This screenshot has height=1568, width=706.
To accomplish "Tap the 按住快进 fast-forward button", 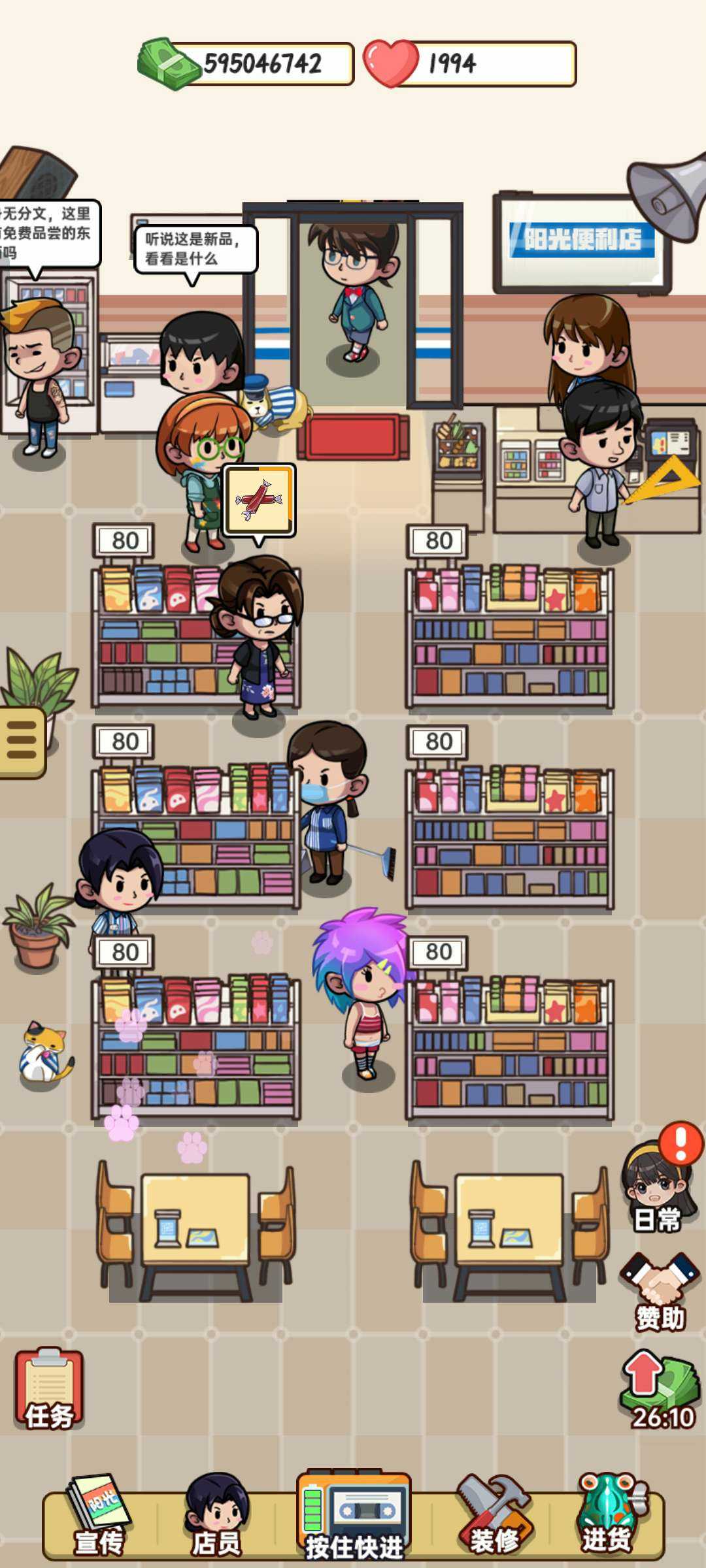I will click(354, 1516).
